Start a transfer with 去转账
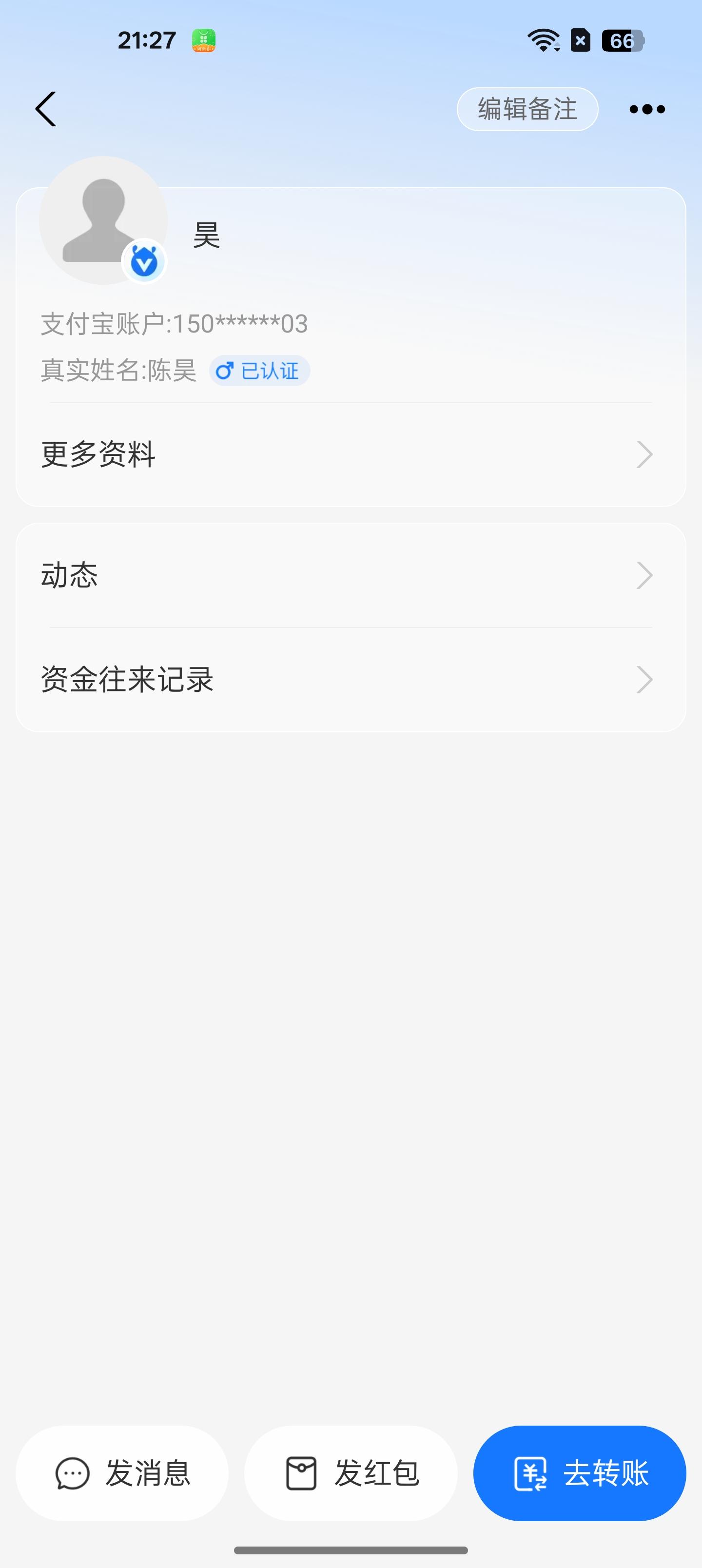Screen dimensions: 702x1568 click(x=580, y=1473)
